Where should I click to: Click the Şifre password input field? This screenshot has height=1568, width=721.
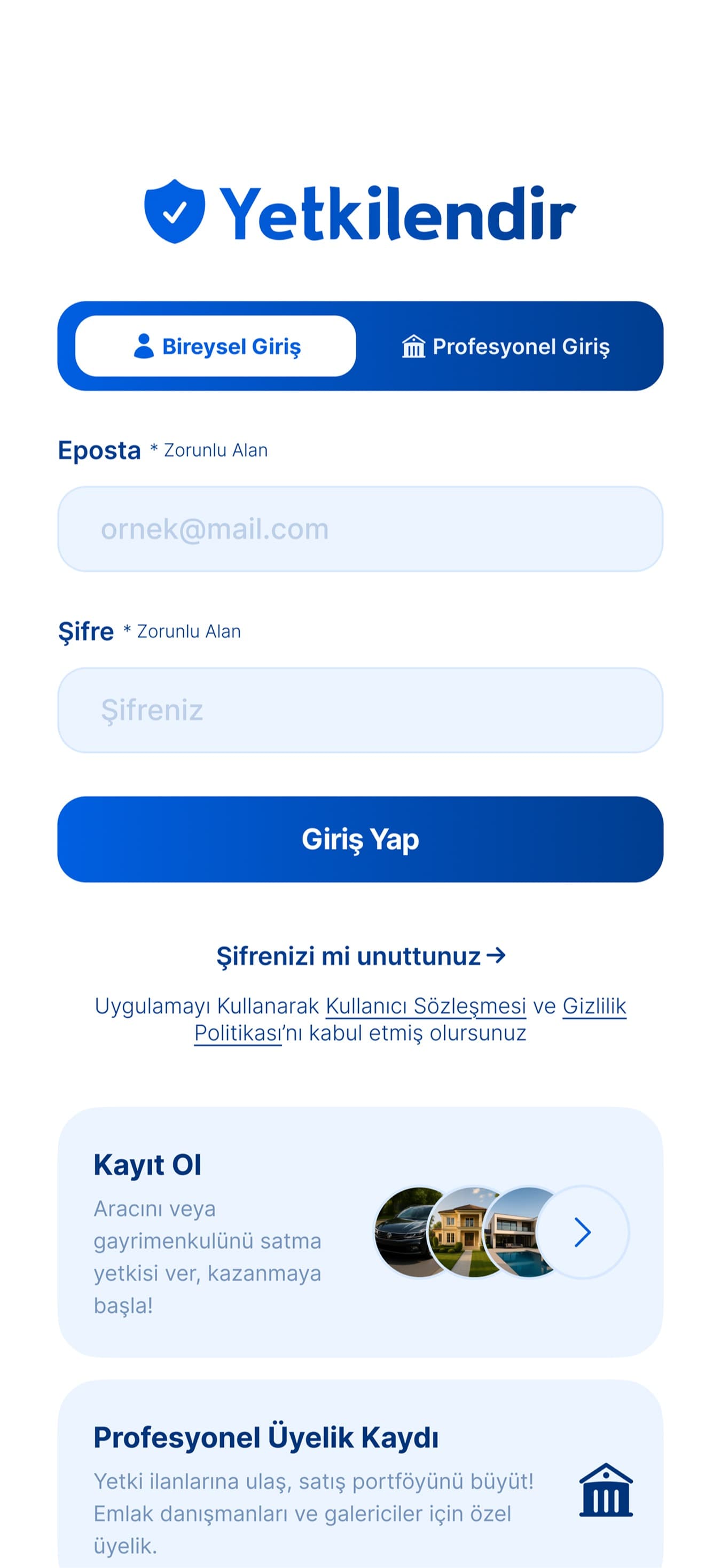coord(360,708)
